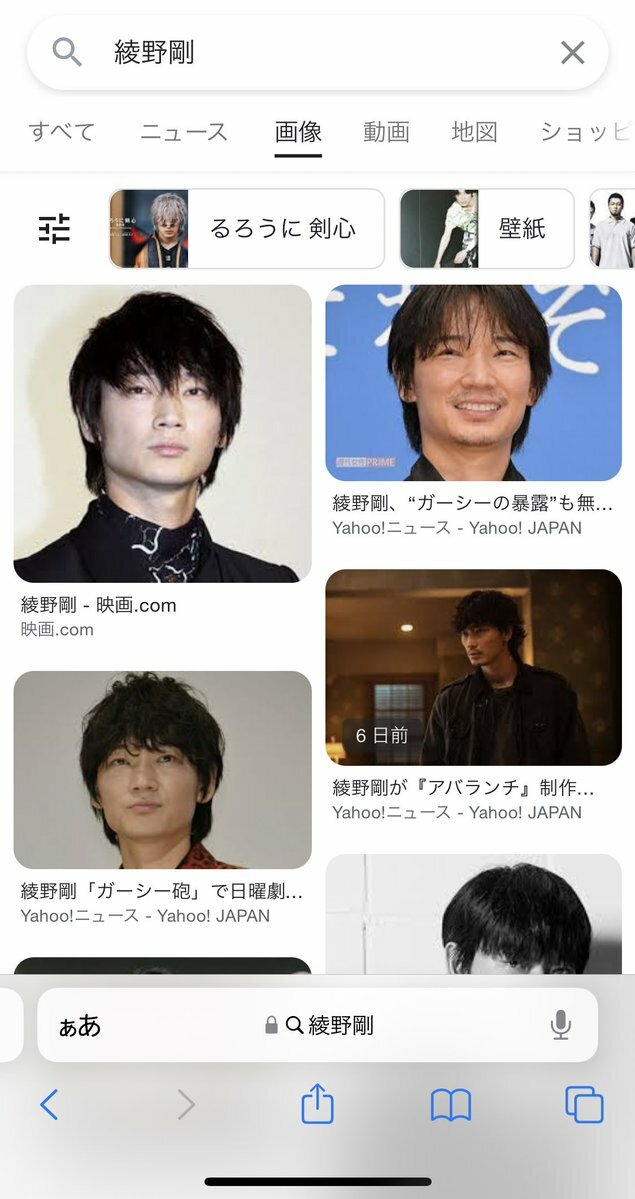Share this page via share icon
The height and width of the screenshot is (1199, 635).
pos(317,1105)
